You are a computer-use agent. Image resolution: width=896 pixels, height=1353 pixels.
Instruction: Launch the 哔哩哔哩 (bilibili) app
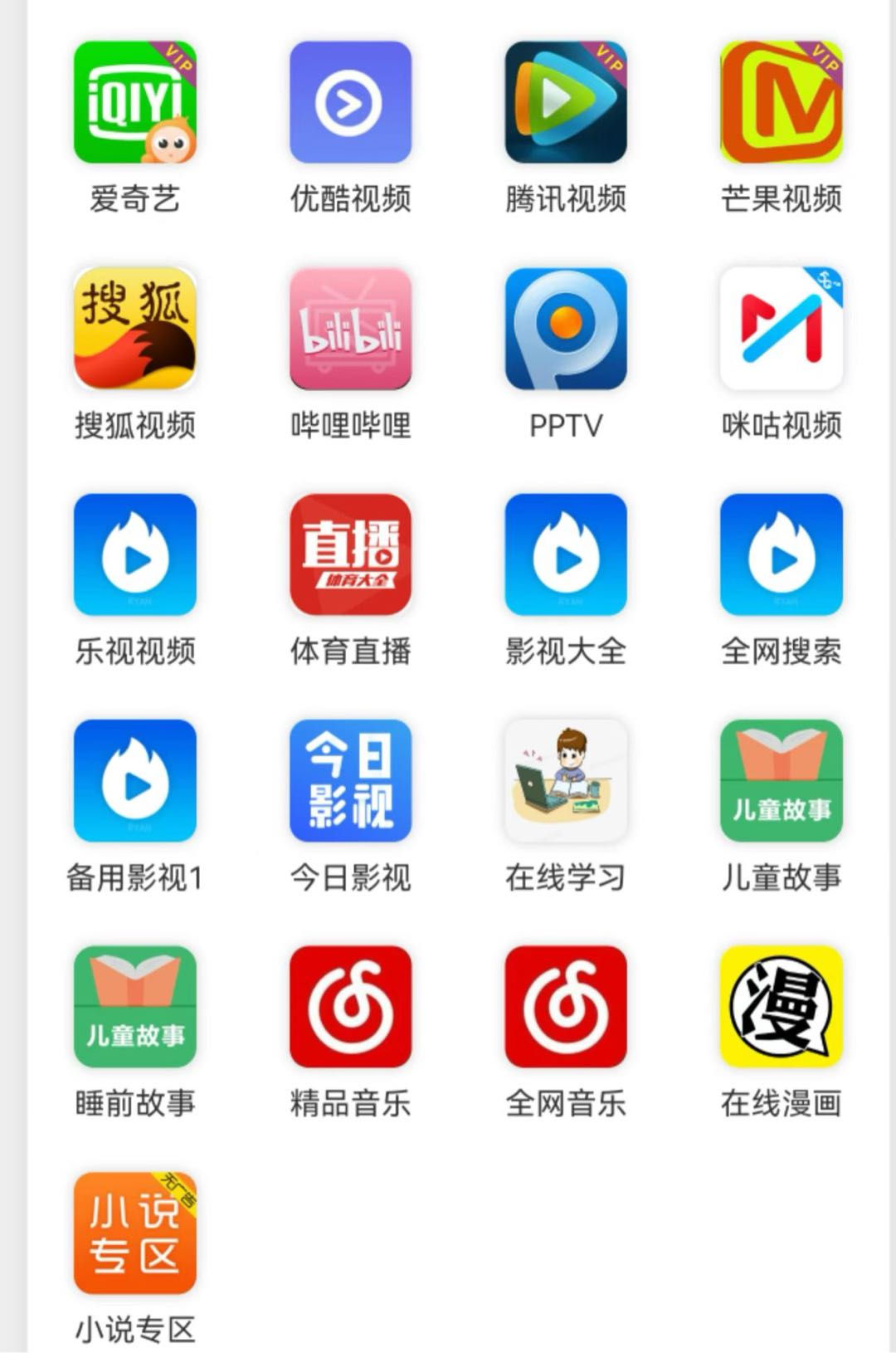[x=350, y=330]
